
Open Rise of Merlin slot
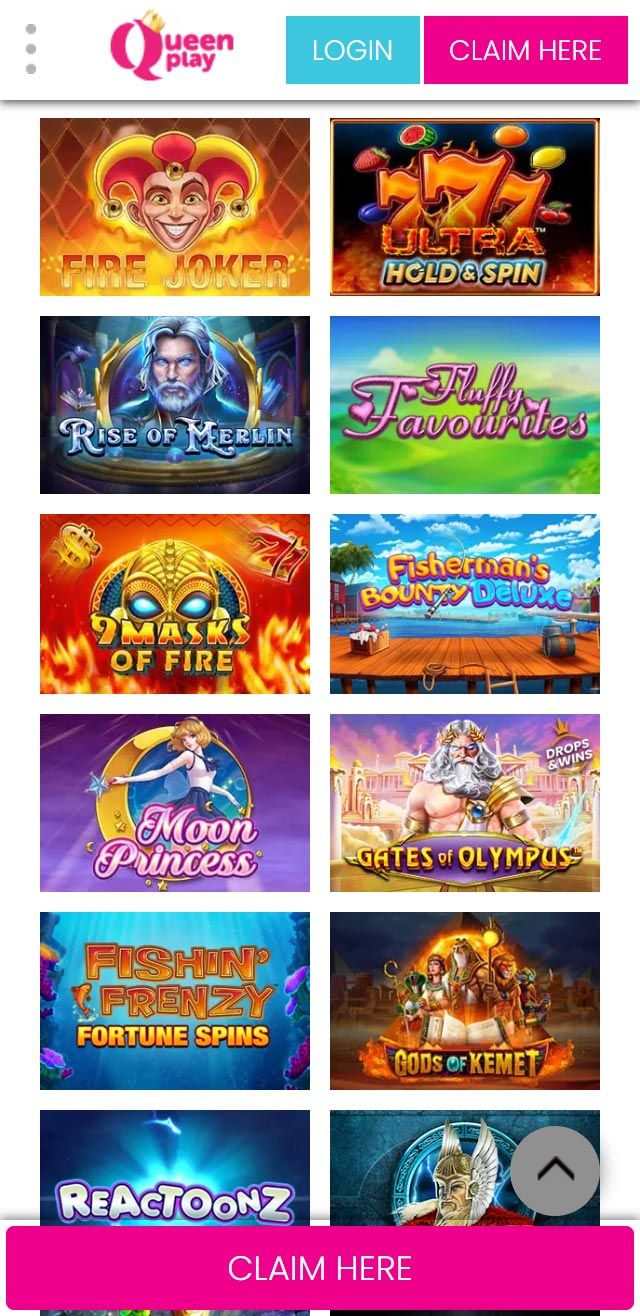[175, 405]
